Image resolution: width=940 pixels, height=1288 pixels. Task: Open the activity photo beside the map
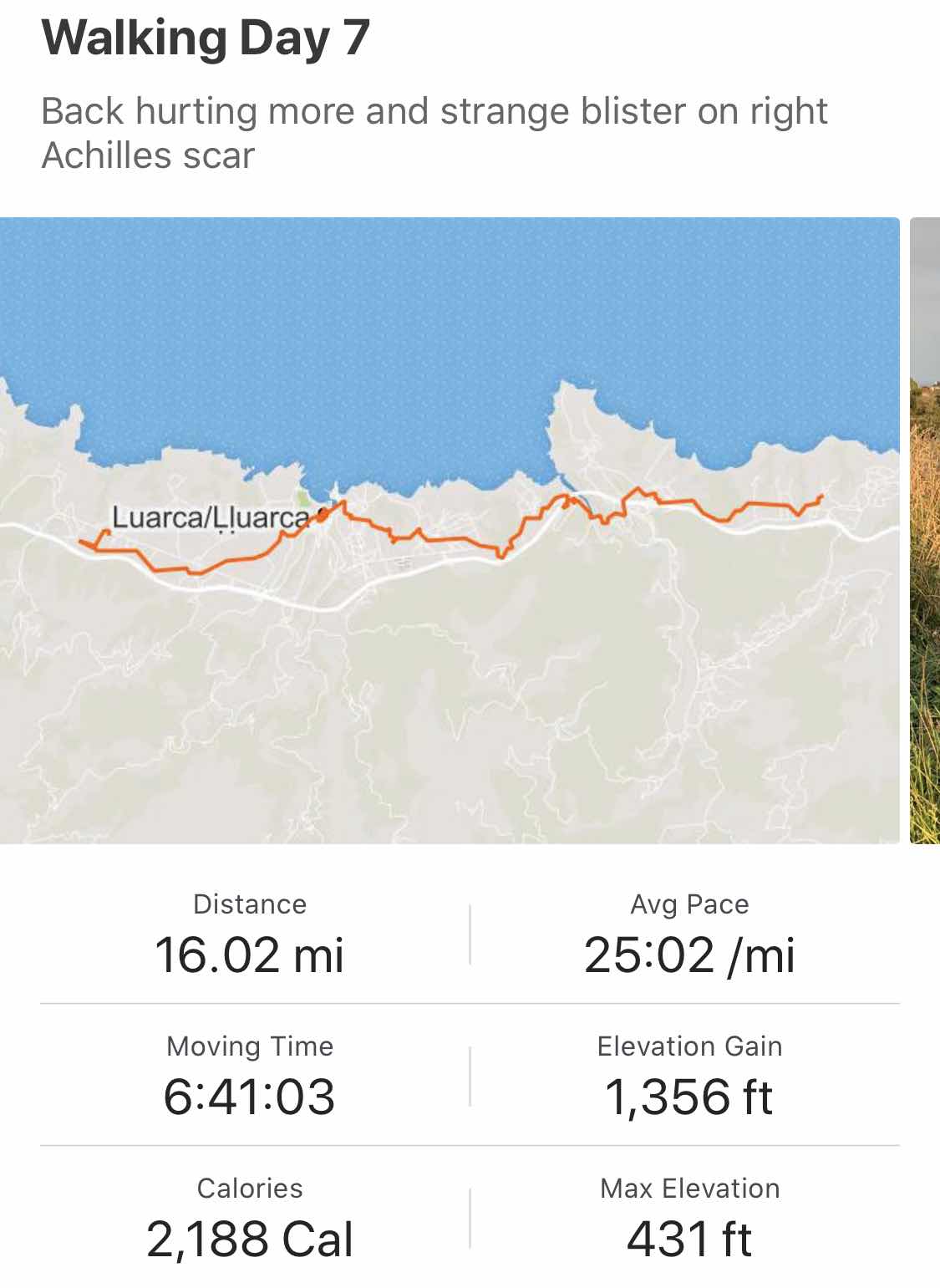(x=925, y=530)
